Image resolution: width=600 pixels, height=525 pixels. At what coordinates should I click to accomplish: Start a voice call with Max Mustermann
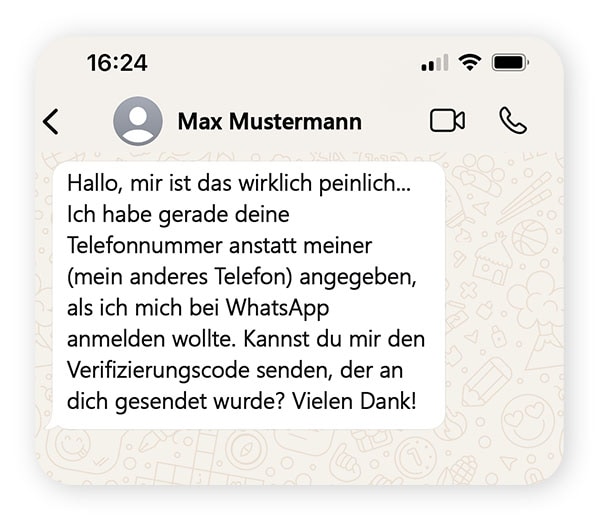(513, 121)
